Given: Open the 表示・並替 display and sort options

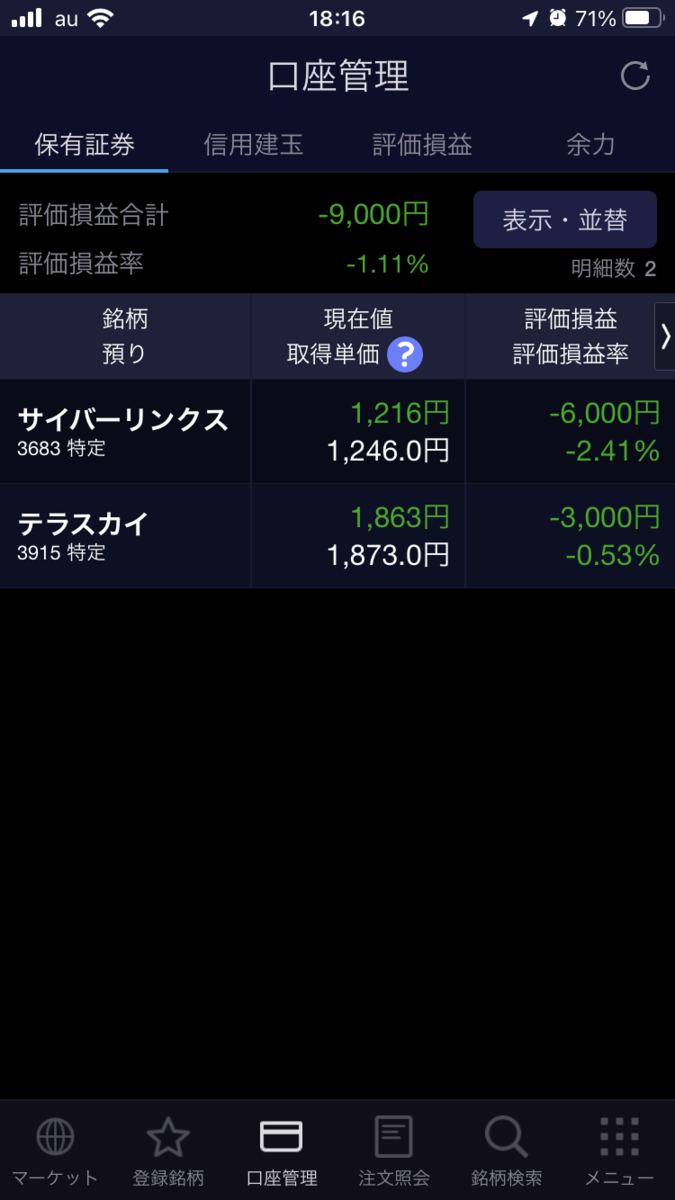Looking at the screenshot, I should click(x=564, y=220).
